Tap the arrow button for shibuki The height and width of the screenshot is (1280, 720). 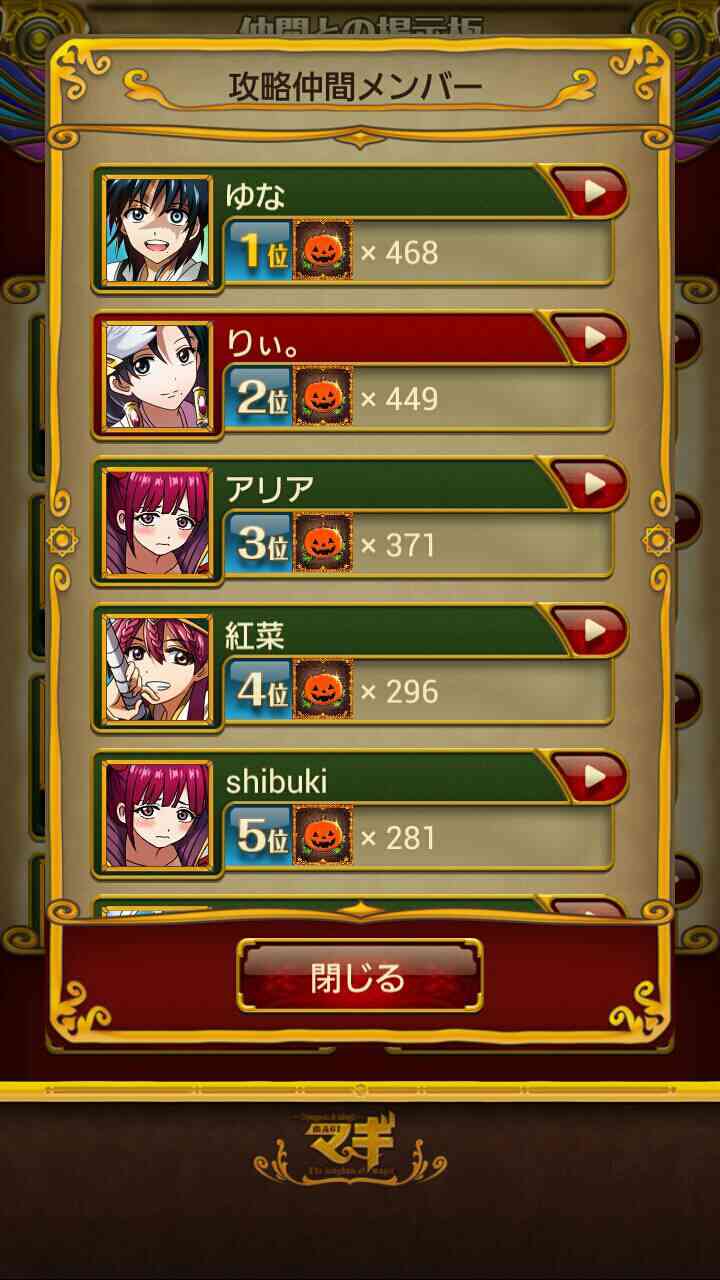[590, 776]
